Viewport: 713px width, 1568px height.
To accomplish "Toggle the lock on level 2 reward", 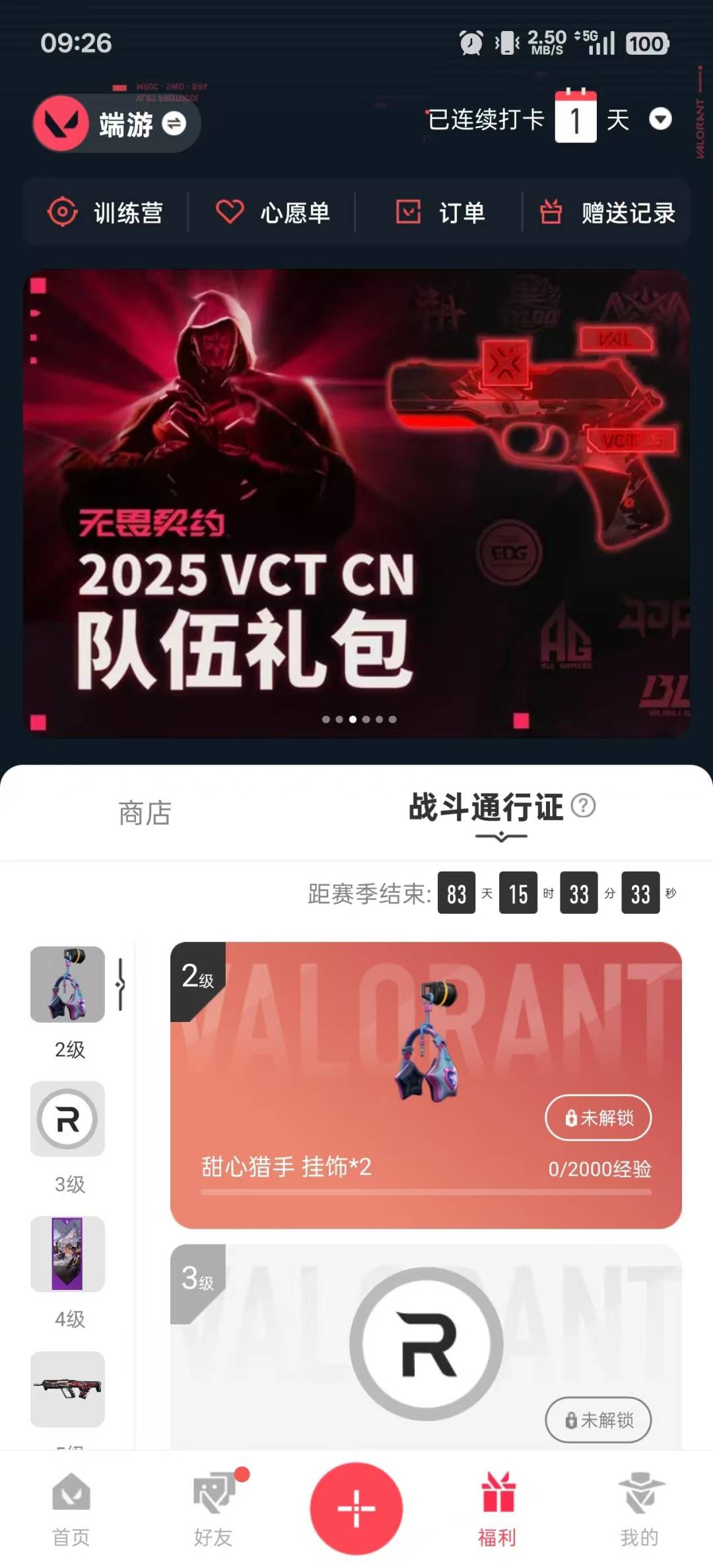I will (597, 1118).
